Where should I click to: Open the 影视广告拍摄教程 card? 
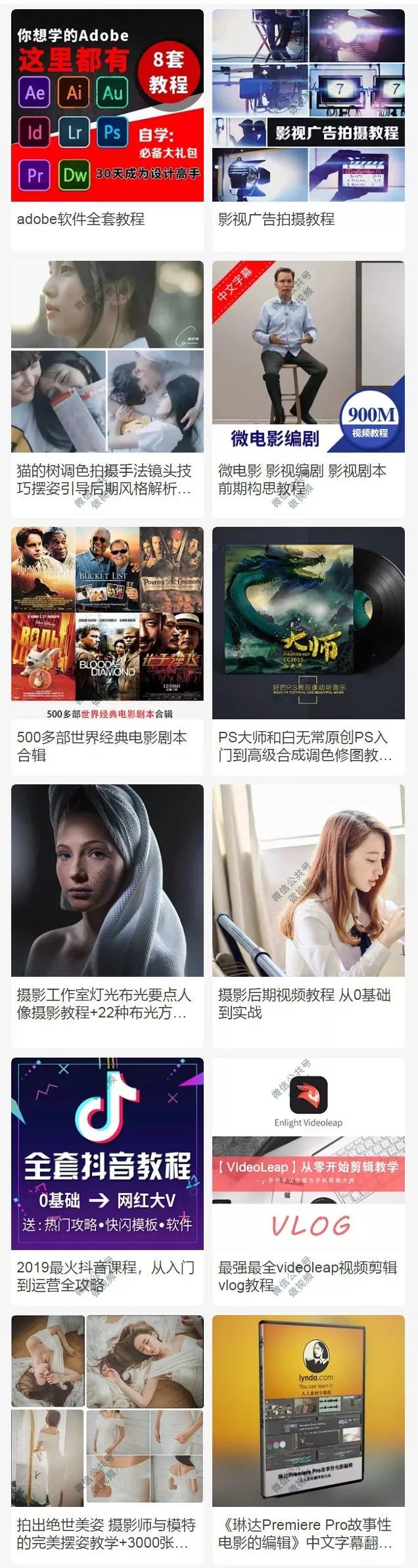coord(308,129)
